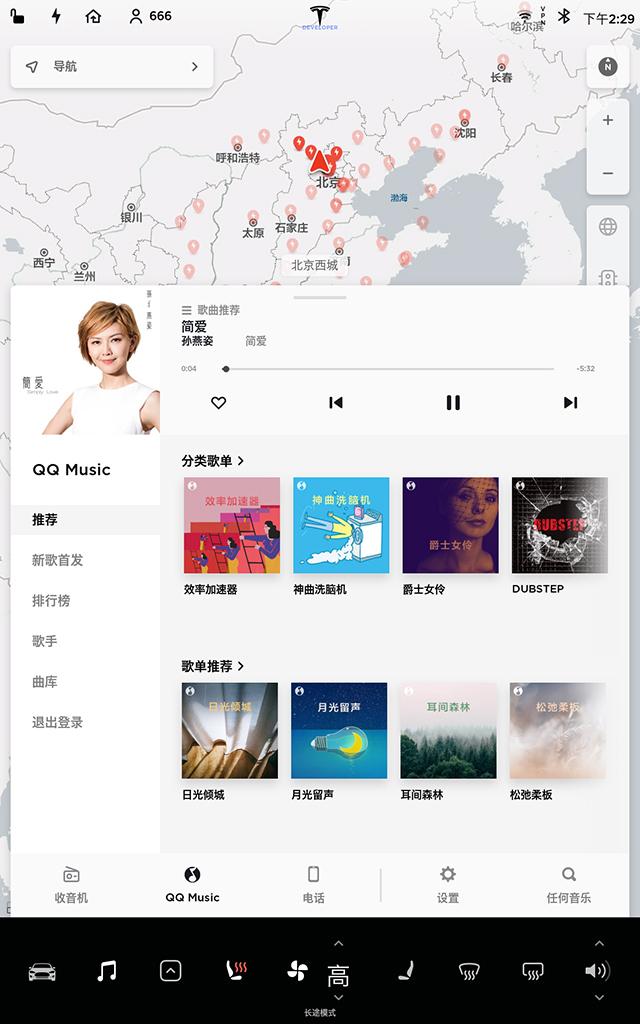Select 新歌首发 in the sidebar
Screen dimensions: 640x1024
pyautogui.click(x=57, y=560)
